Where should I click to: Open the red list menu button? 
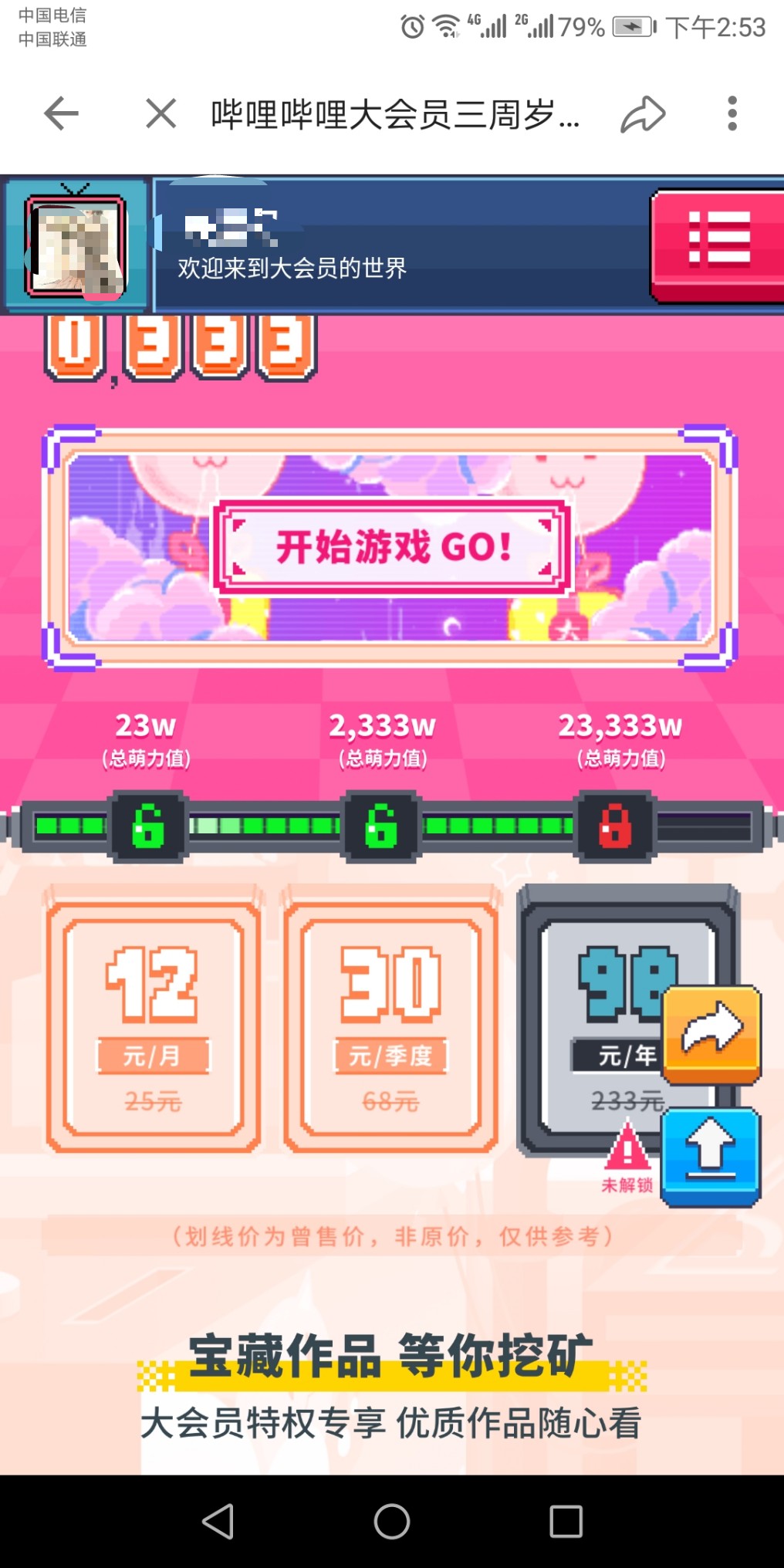pos(718,245)
